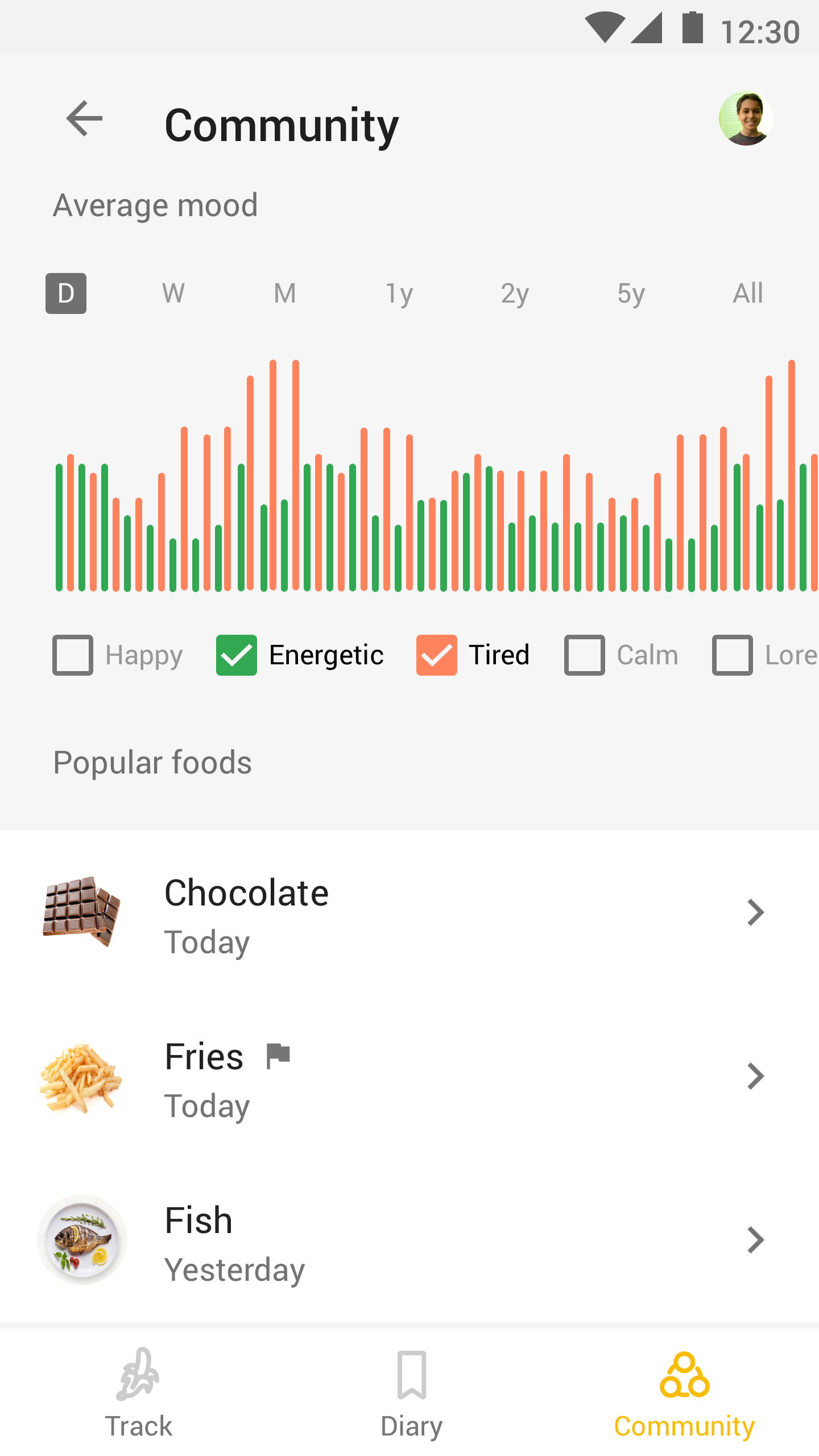Uncheck the Energetic mood checkbox
The height and width of the screenshot is (1456, 819).
tap(237, 655)
